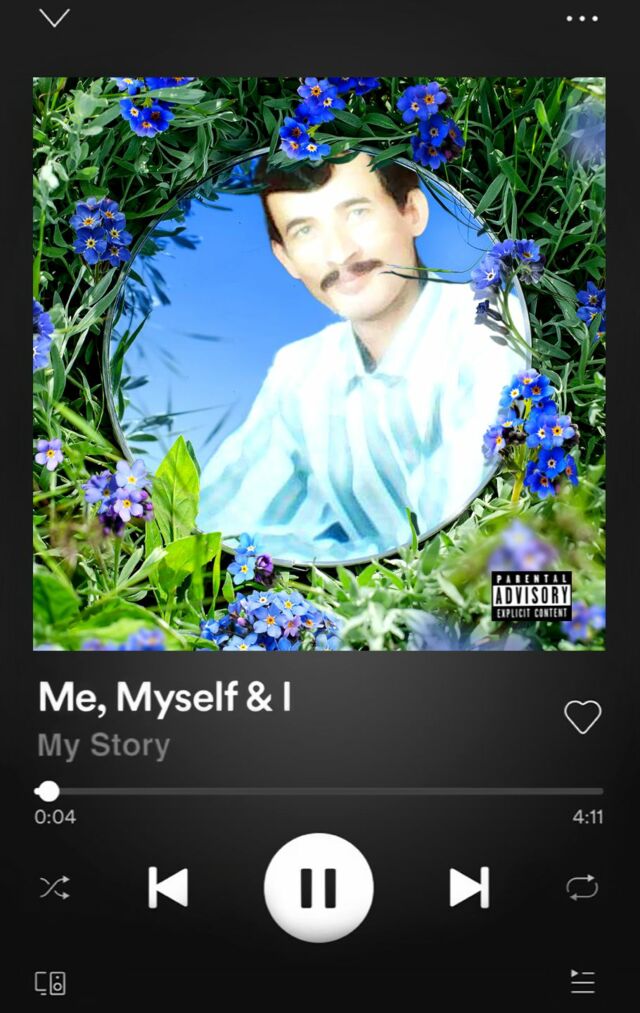640x1013 pixels.
Task: Like the song Me, Myself & I
Action: pyautogui.click(x=582, y=716)
